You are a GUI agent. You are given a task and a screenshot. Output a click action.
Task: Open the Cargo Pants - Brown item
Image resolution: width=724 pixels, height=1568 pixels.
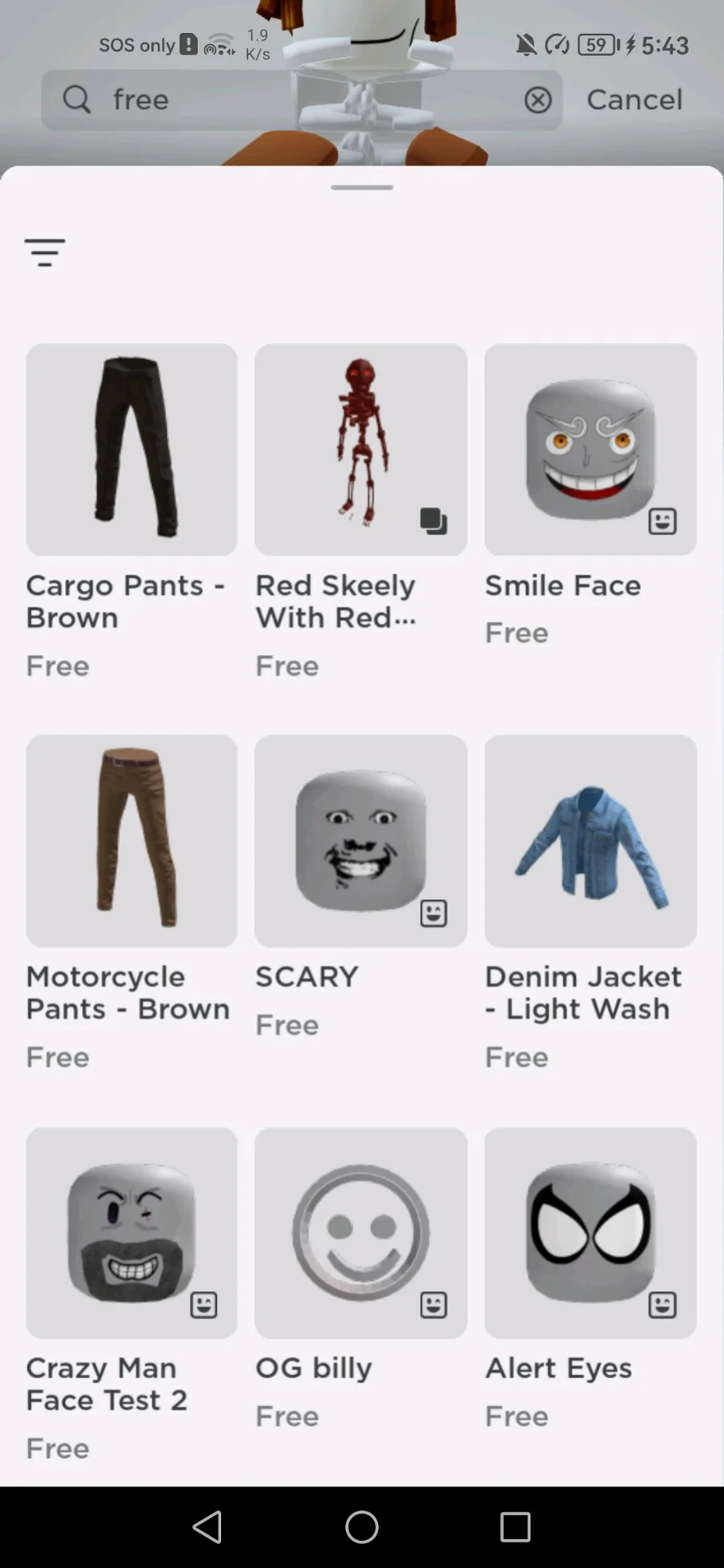point(132,449)
